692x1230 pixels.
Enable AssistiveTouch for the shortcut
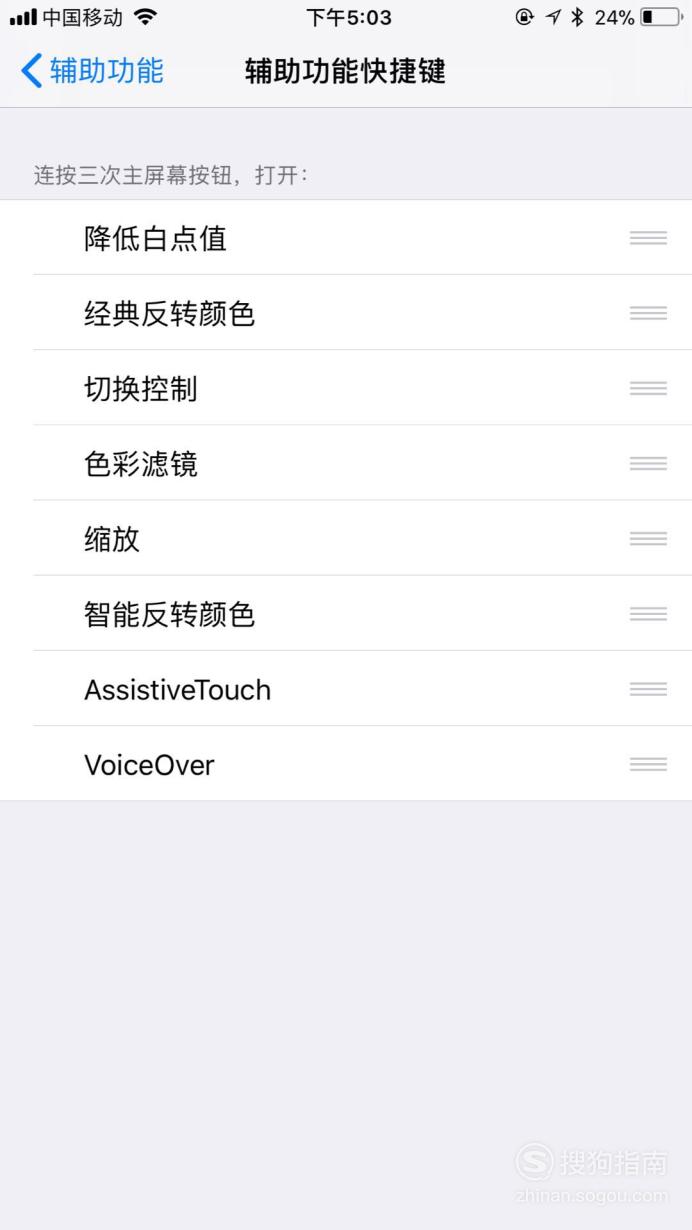click(x=346, y=689)
